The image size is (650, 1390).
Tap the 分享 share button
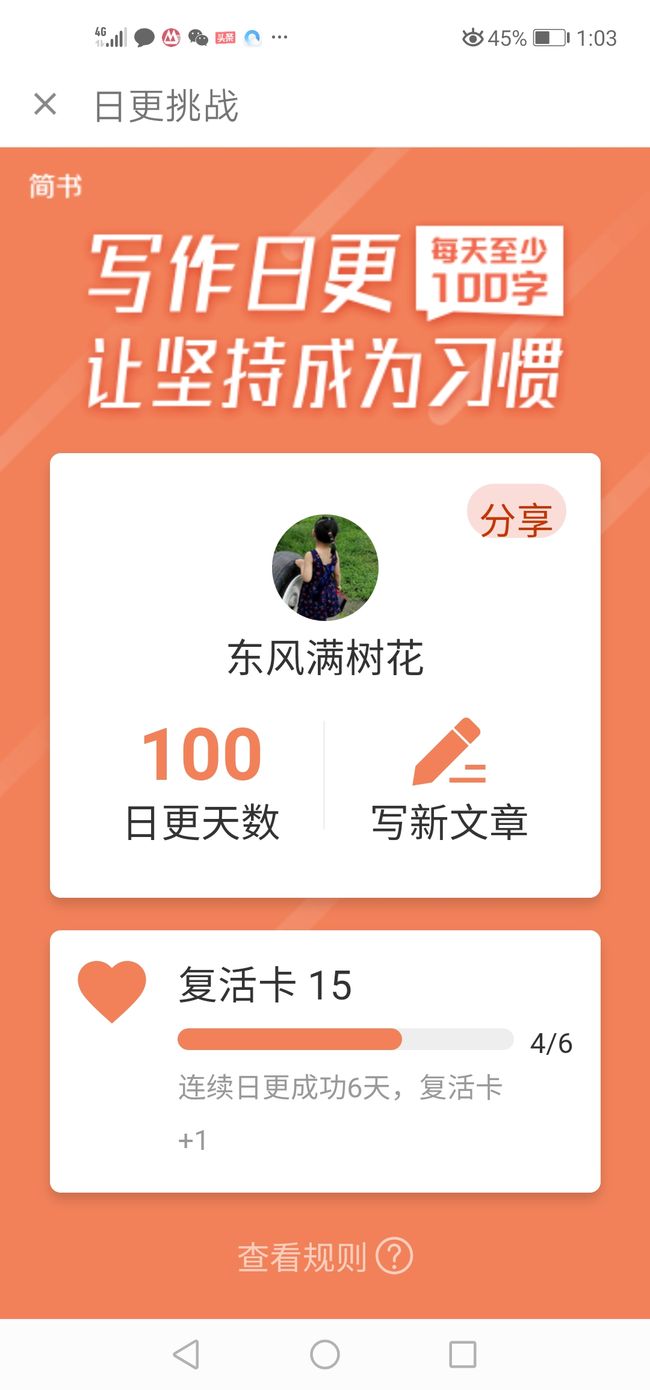click(x=516, y=519)
